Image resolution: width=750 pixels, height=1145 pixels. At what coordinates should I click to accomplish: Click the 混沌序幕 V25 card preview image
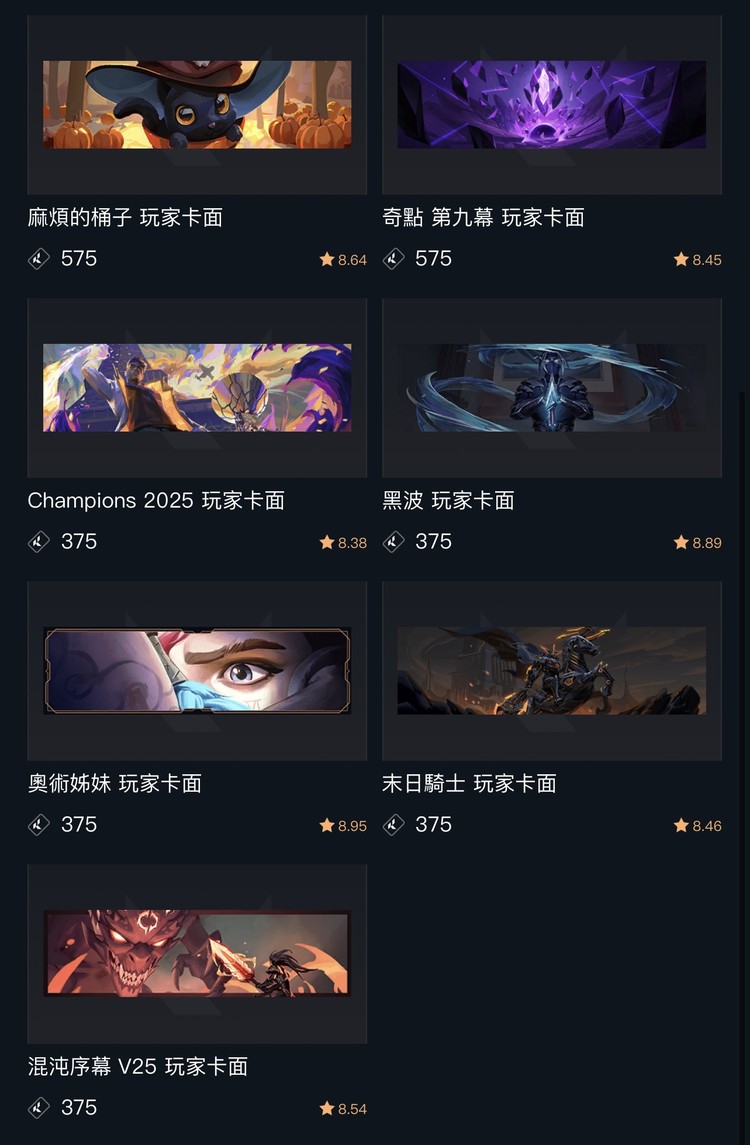[197, 953]
